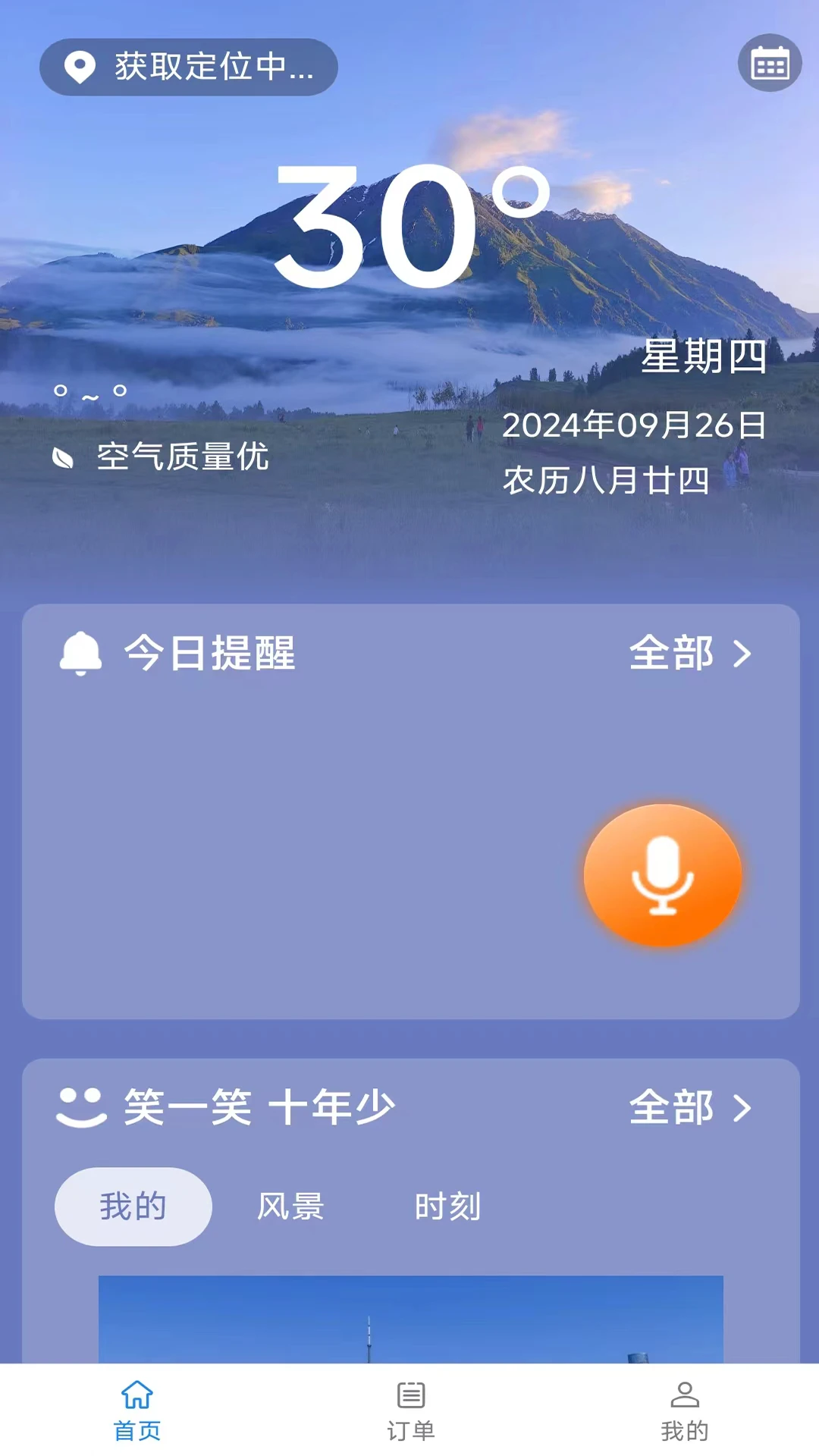This screenshot has height=1456, width=819.
Task: Tap the orange microphone button
Action: pos(662,875)
